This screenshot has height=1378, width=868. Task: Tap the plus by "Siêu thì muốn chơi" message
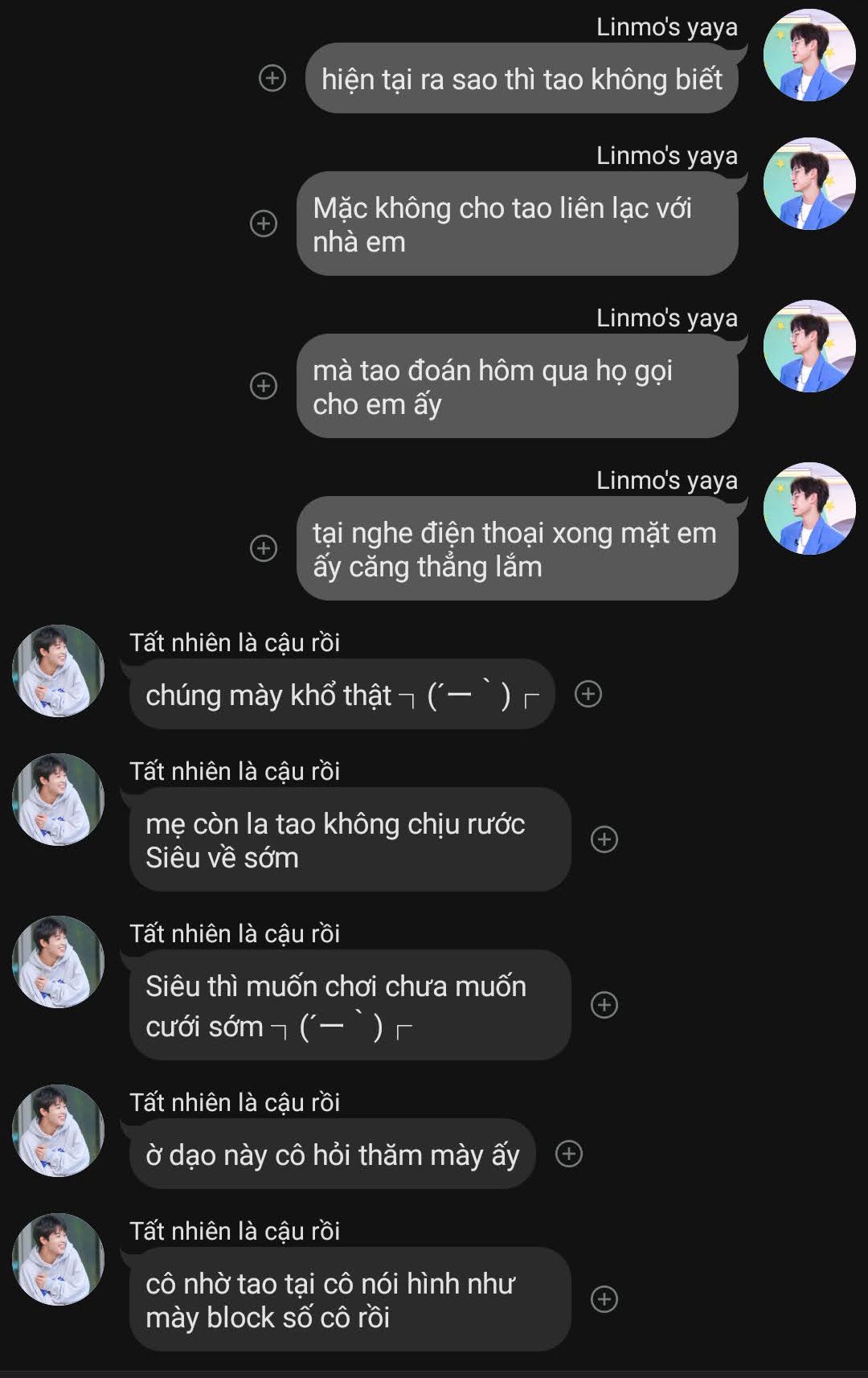[604, 1005]
